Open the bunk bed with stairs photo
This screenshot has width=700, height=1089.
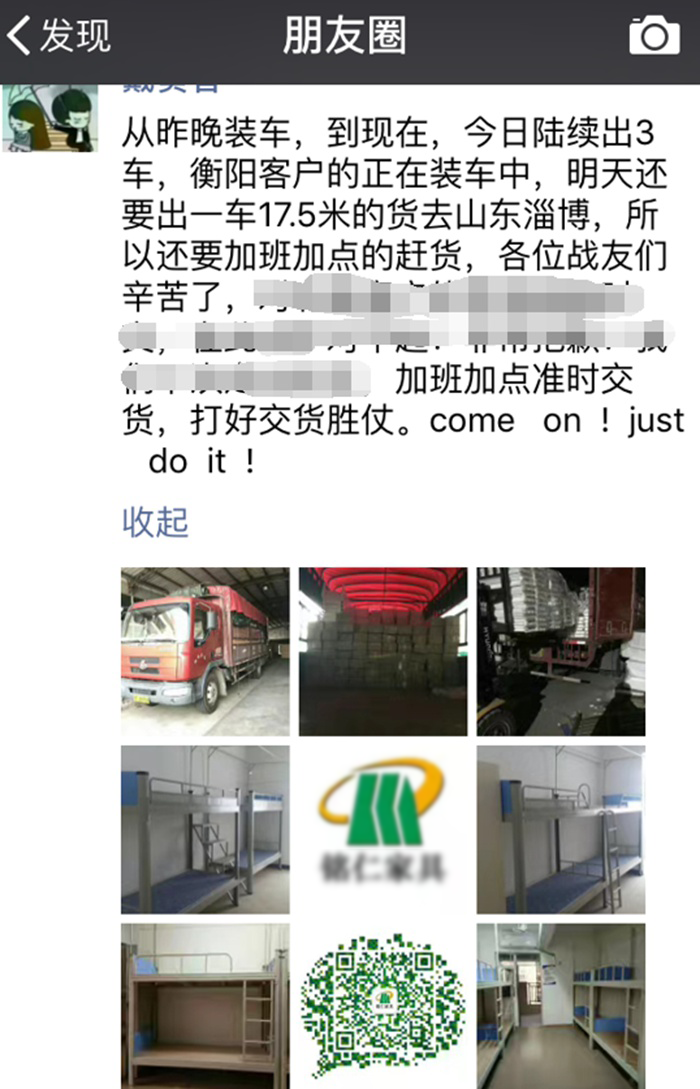point(205,829)
